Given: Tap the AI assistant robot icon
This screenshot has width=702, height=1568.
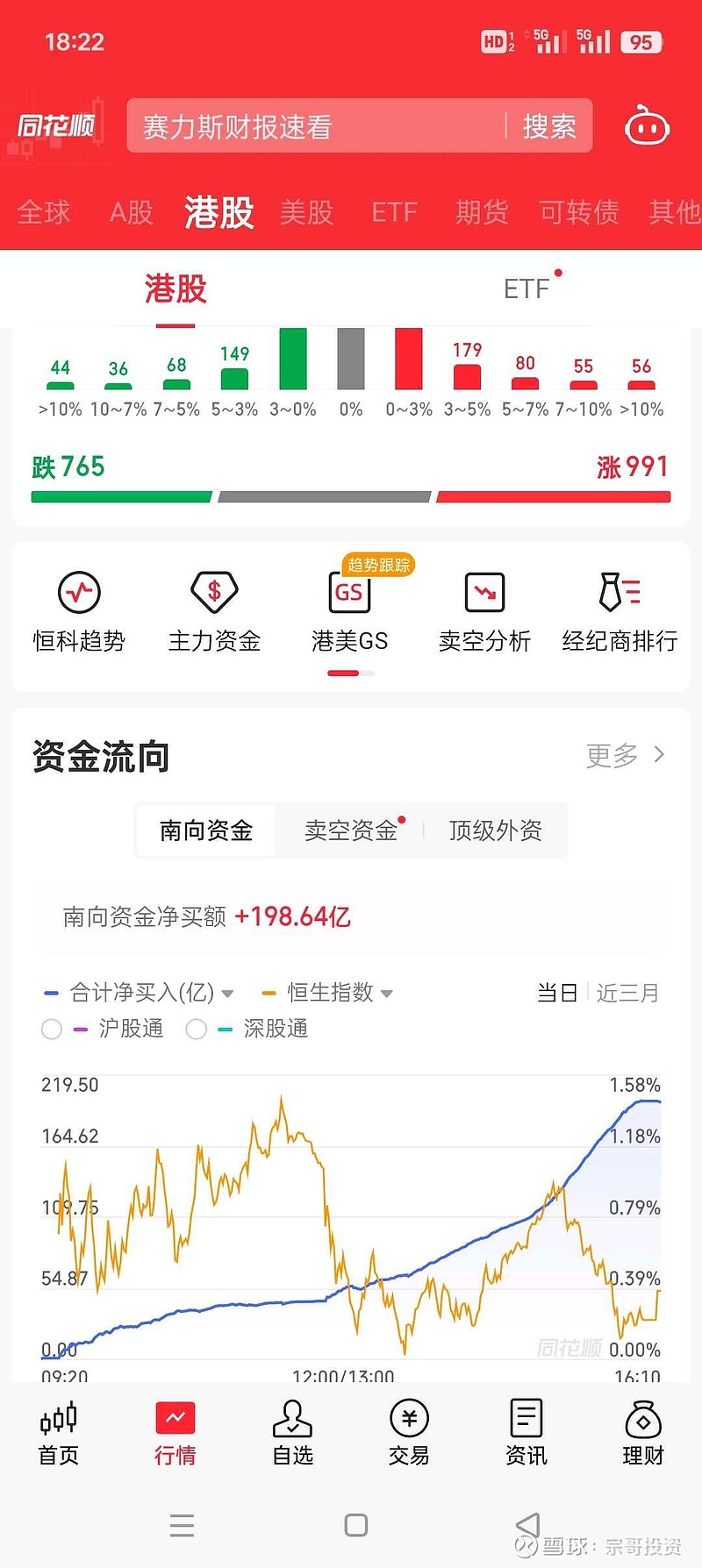Looking at the screenshot, I should coord(647,126).
